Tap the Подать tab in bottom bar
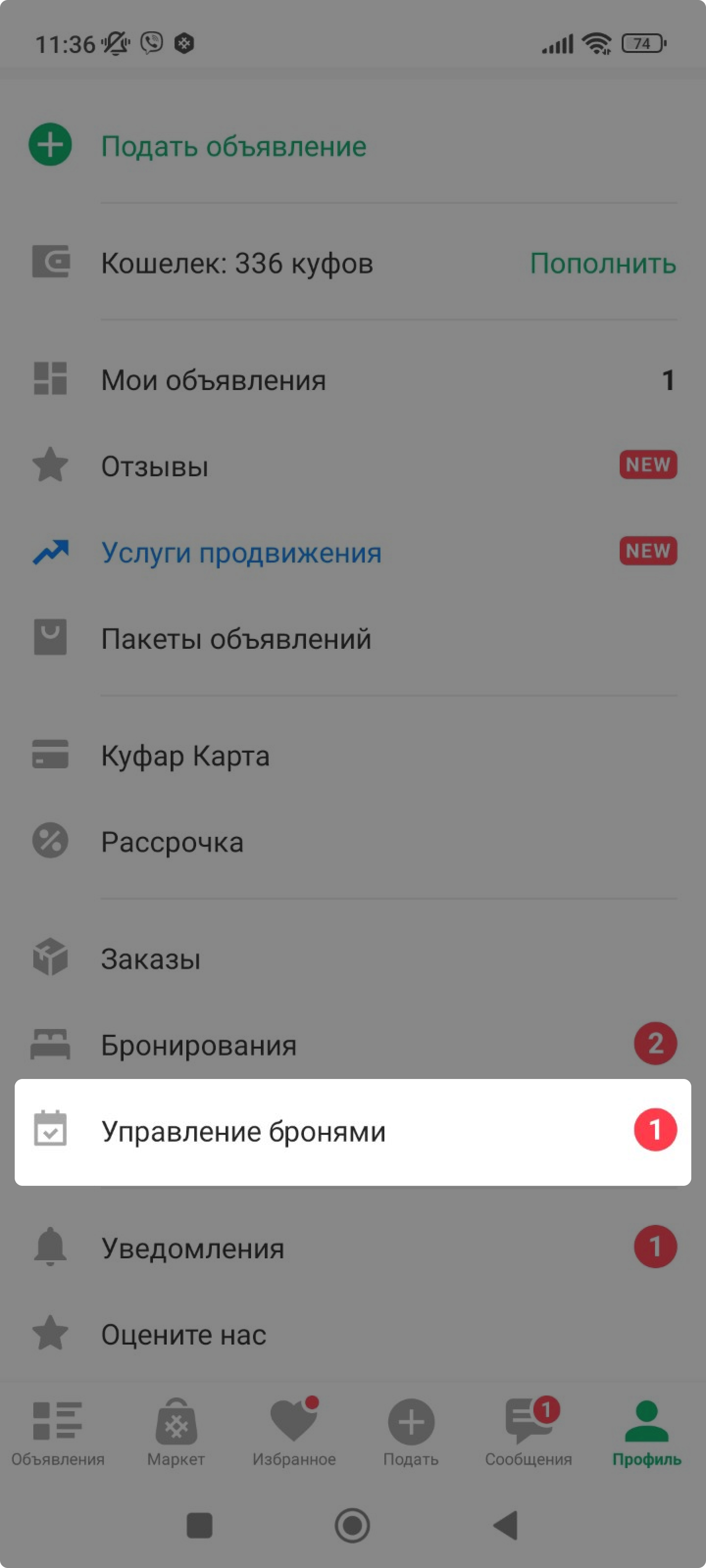 pyautogui.click(x=411, y=1433)
